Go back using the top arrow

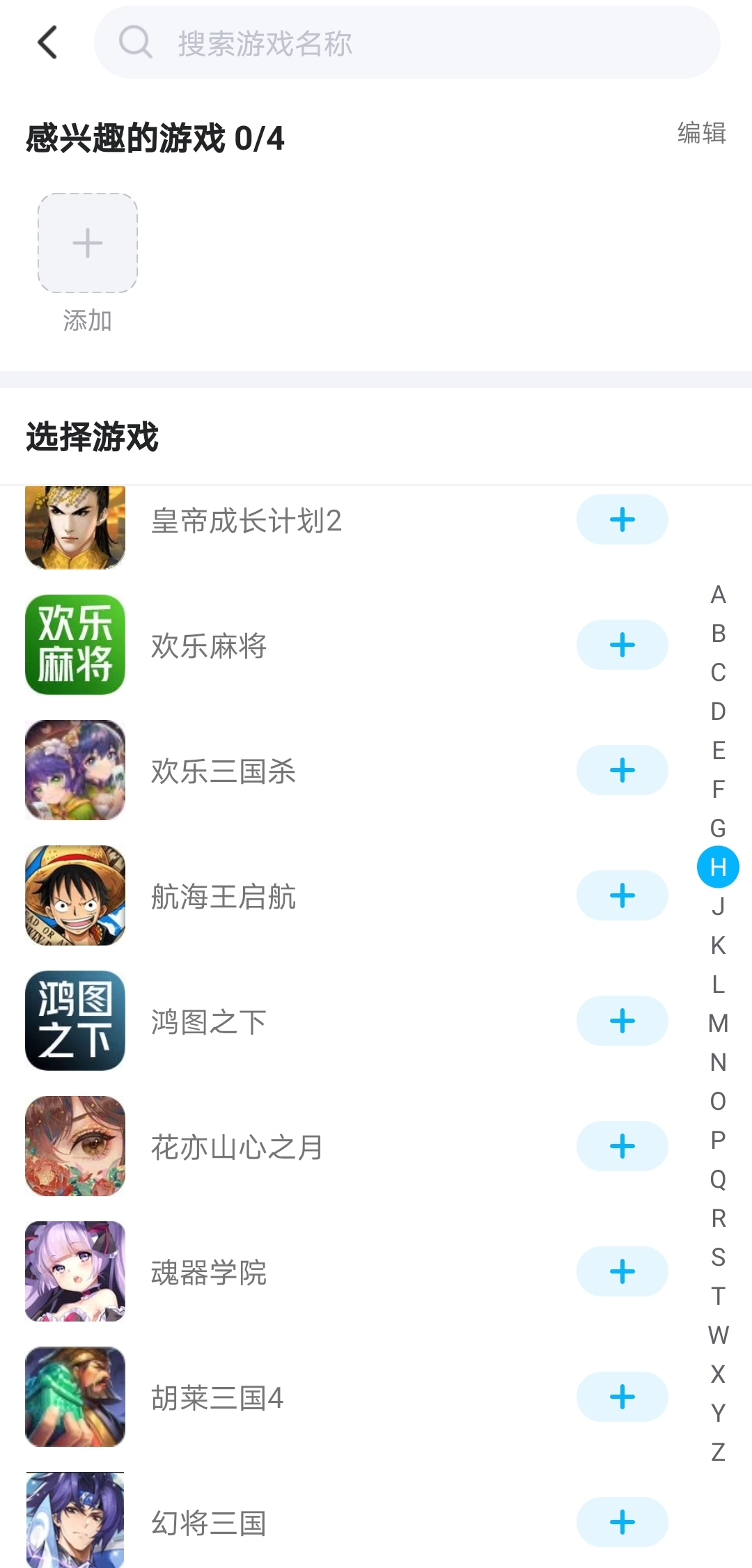[x=47, y=42]
